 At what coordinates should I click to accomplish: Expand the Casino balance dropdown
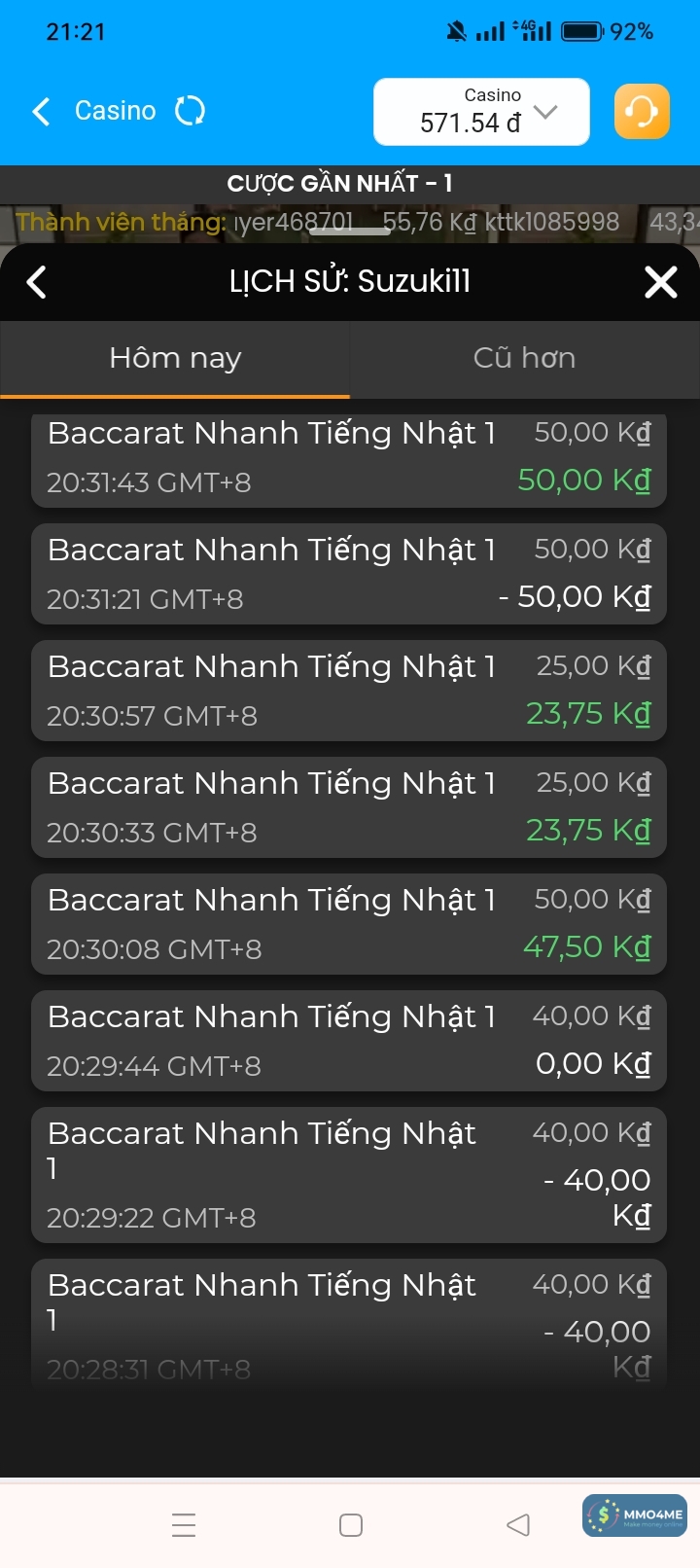(545, 112)
